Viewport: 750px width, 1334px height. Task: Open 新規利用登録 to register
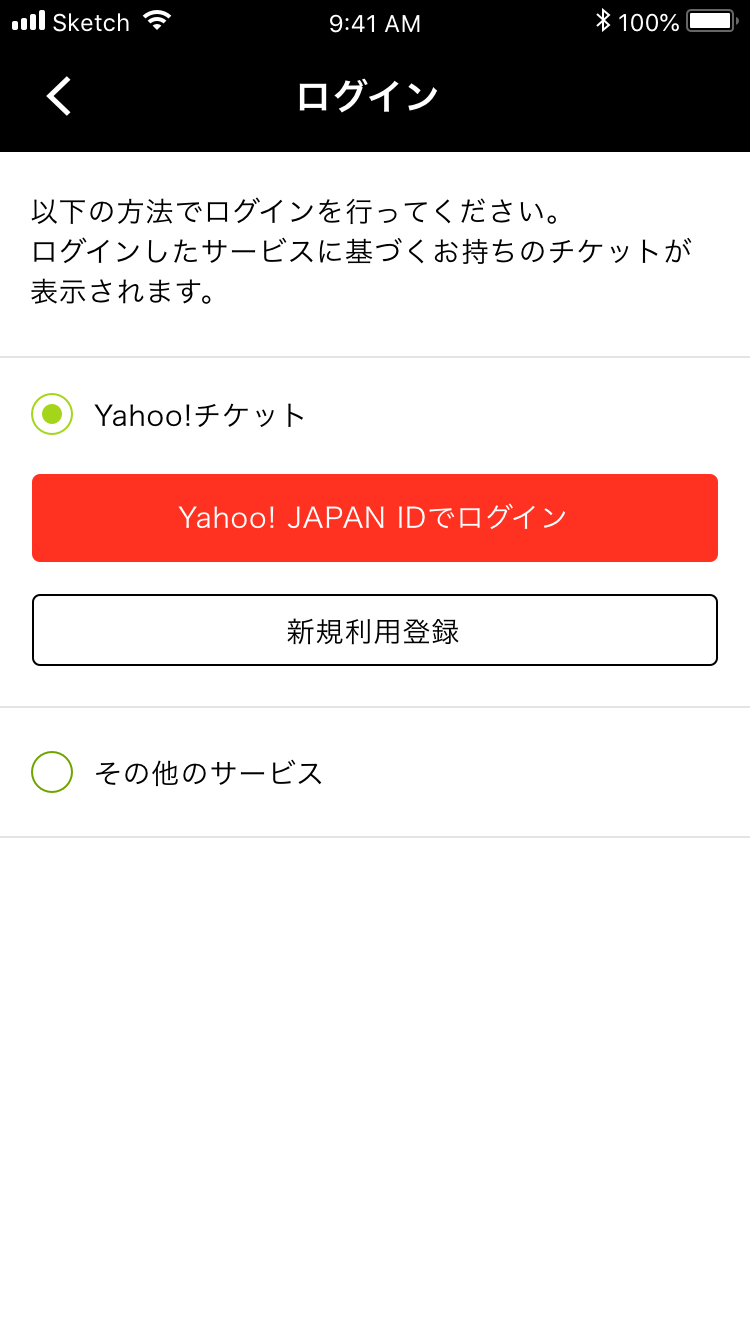pyautogui.click(x=375, y=630)
